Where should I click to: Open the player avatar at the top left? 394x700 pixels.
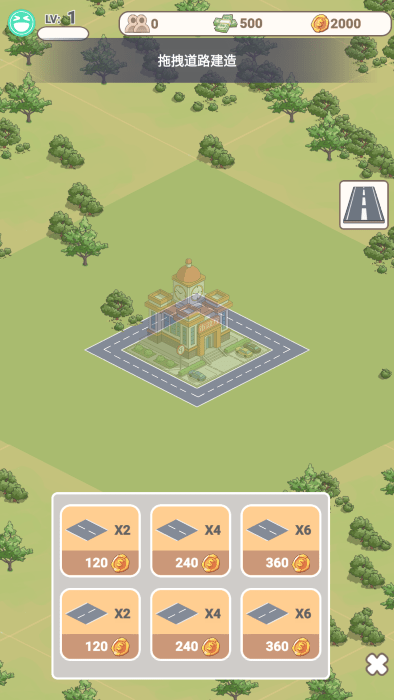(x=21, y=23)
